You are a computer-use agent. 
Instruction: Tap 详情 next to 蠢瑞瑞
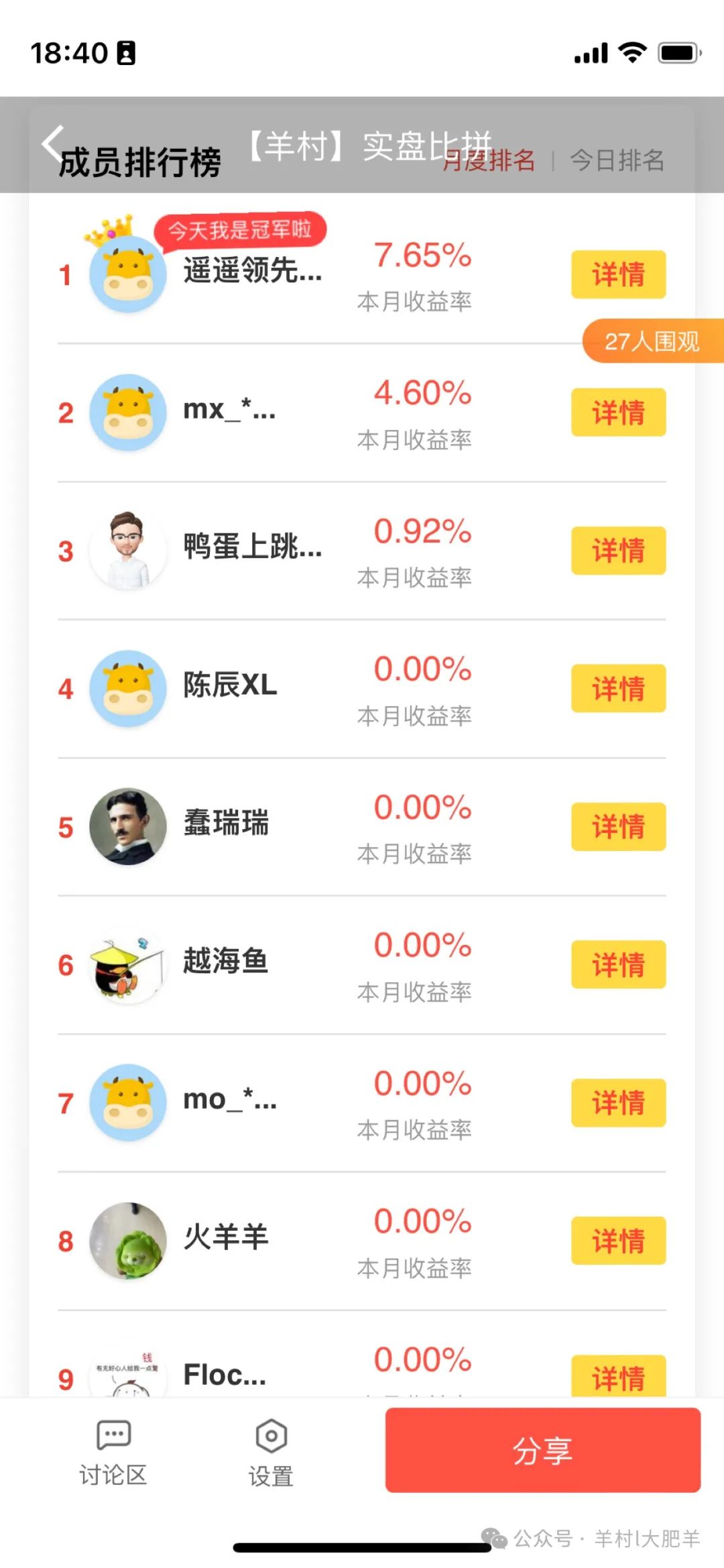click(x=618, y=827)
